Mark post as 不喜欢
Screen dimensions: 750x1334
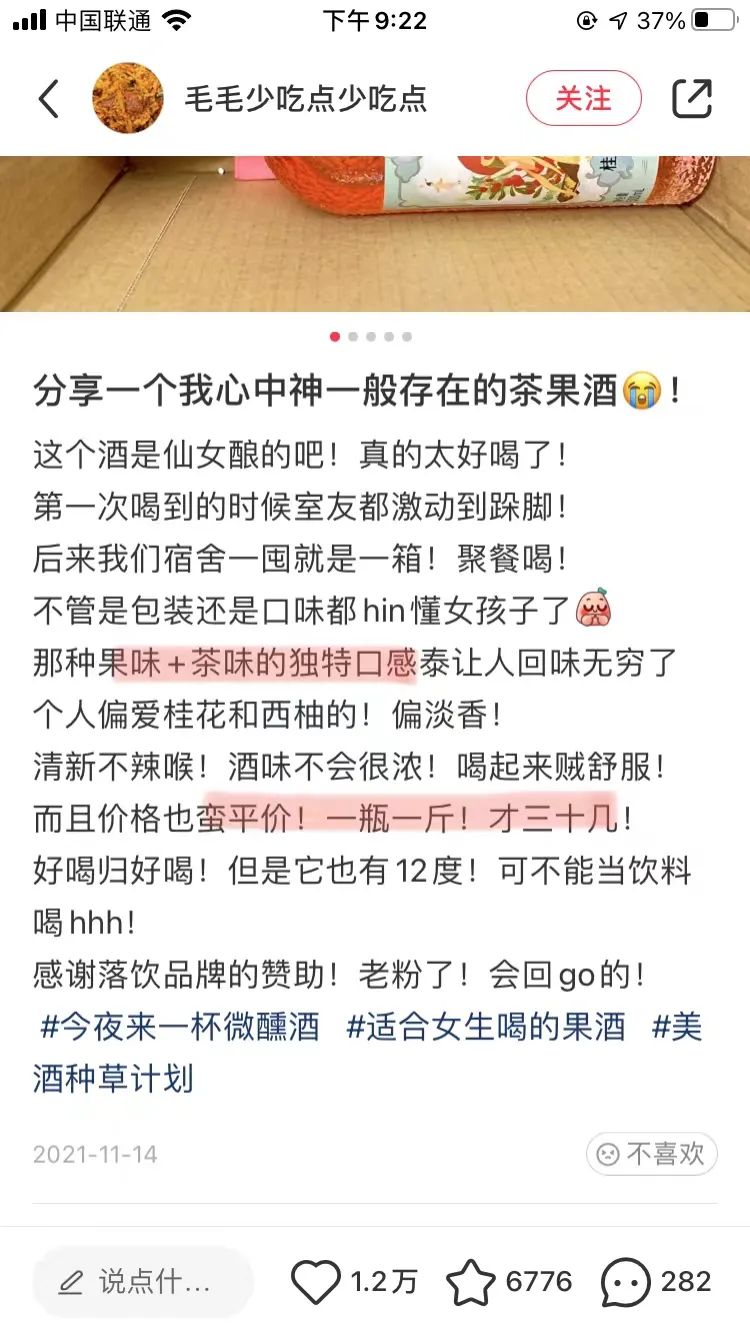click(651, 1154)
